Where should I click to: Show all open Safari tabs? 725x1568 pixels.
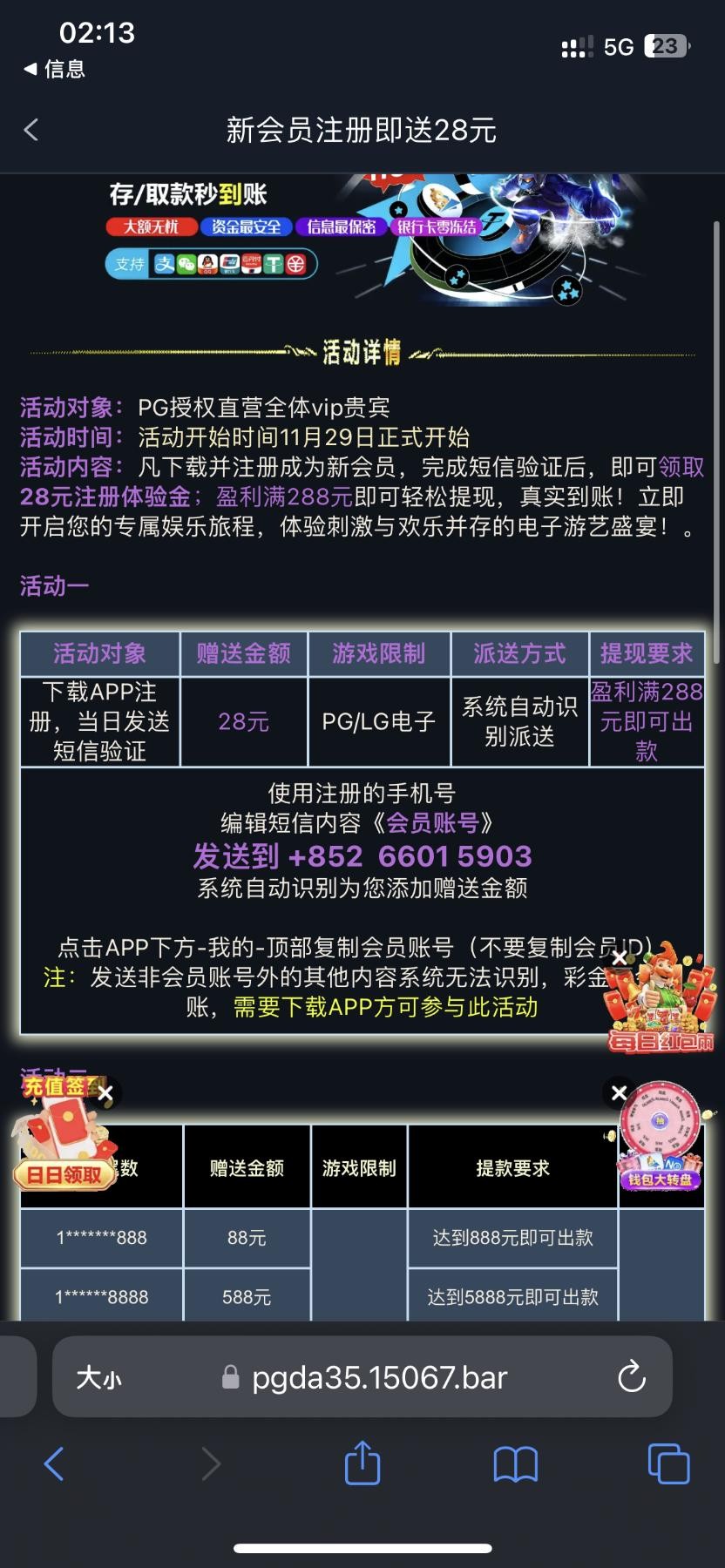[x=668, y=1463]
